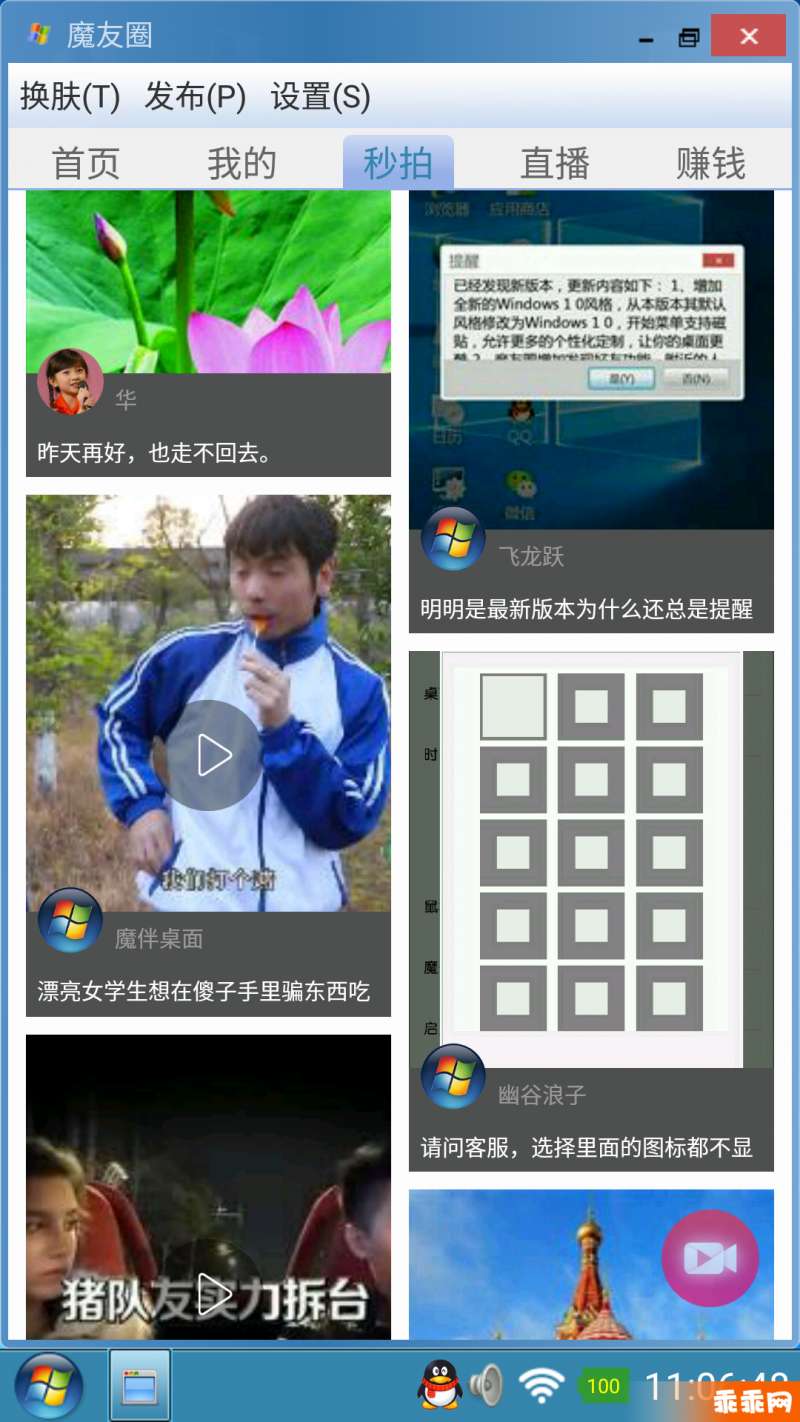
Task: Open the 发布(P) menu
Action: point(195,96)
